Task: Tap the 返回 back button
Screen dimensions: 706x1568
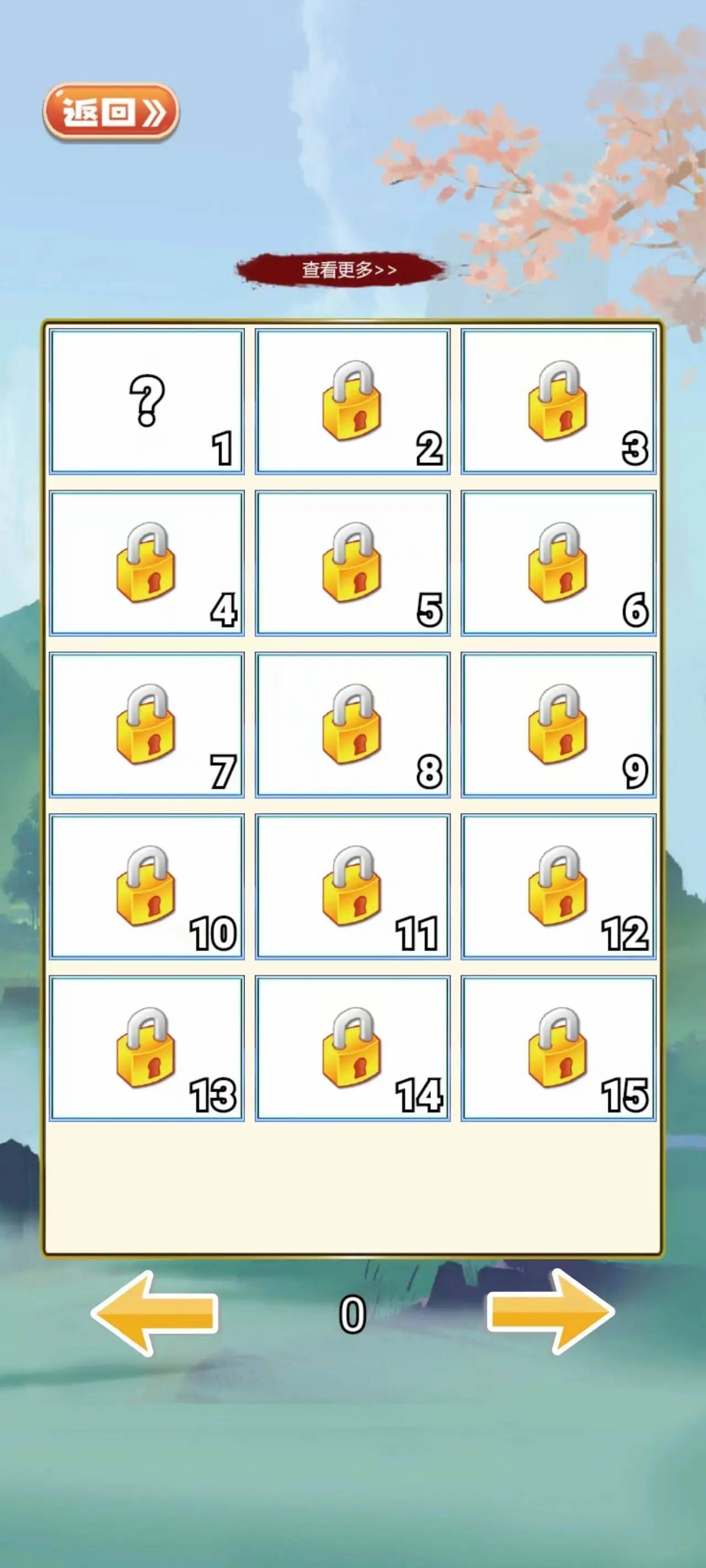Action: point(111,112)
